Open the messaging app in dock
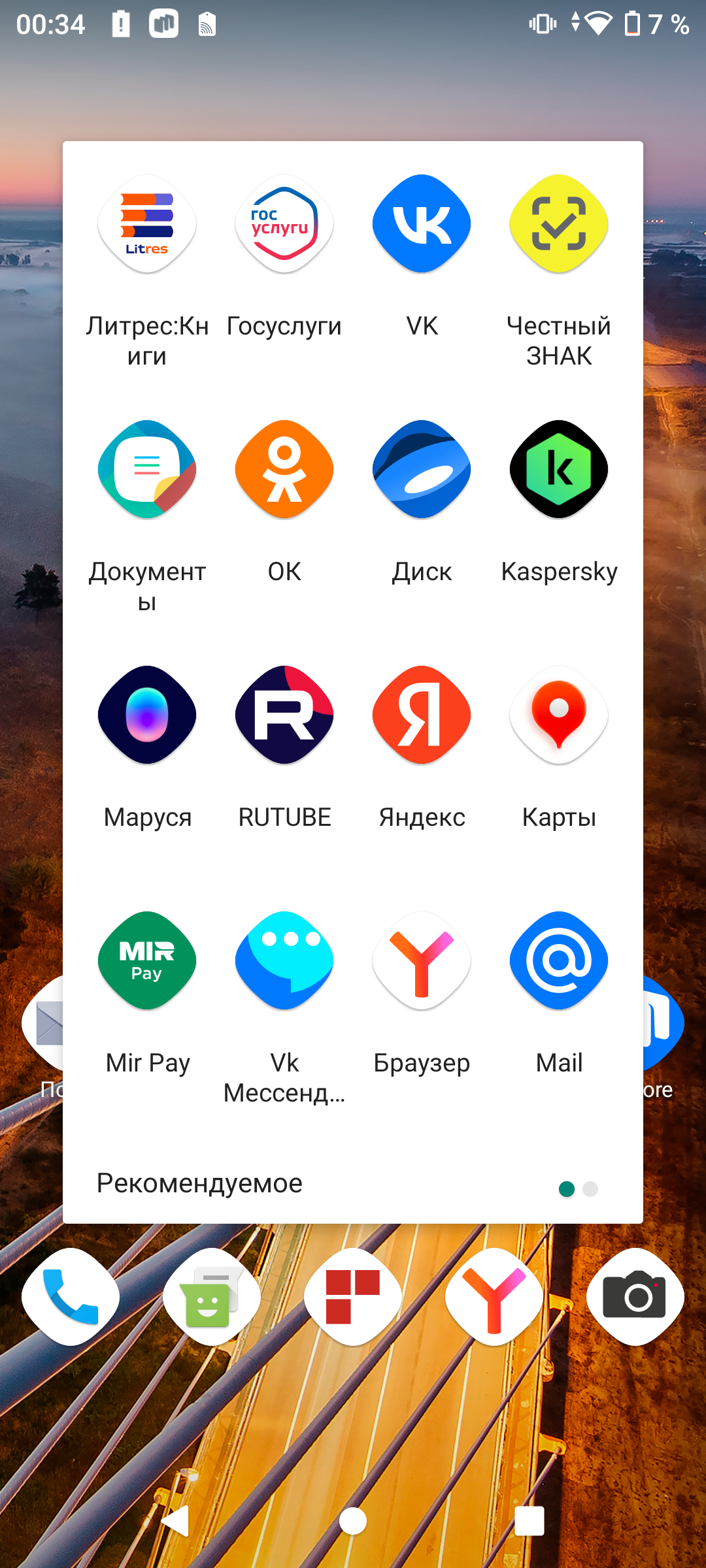This screenshot has height=1568, width=706. click(212, 1297)
